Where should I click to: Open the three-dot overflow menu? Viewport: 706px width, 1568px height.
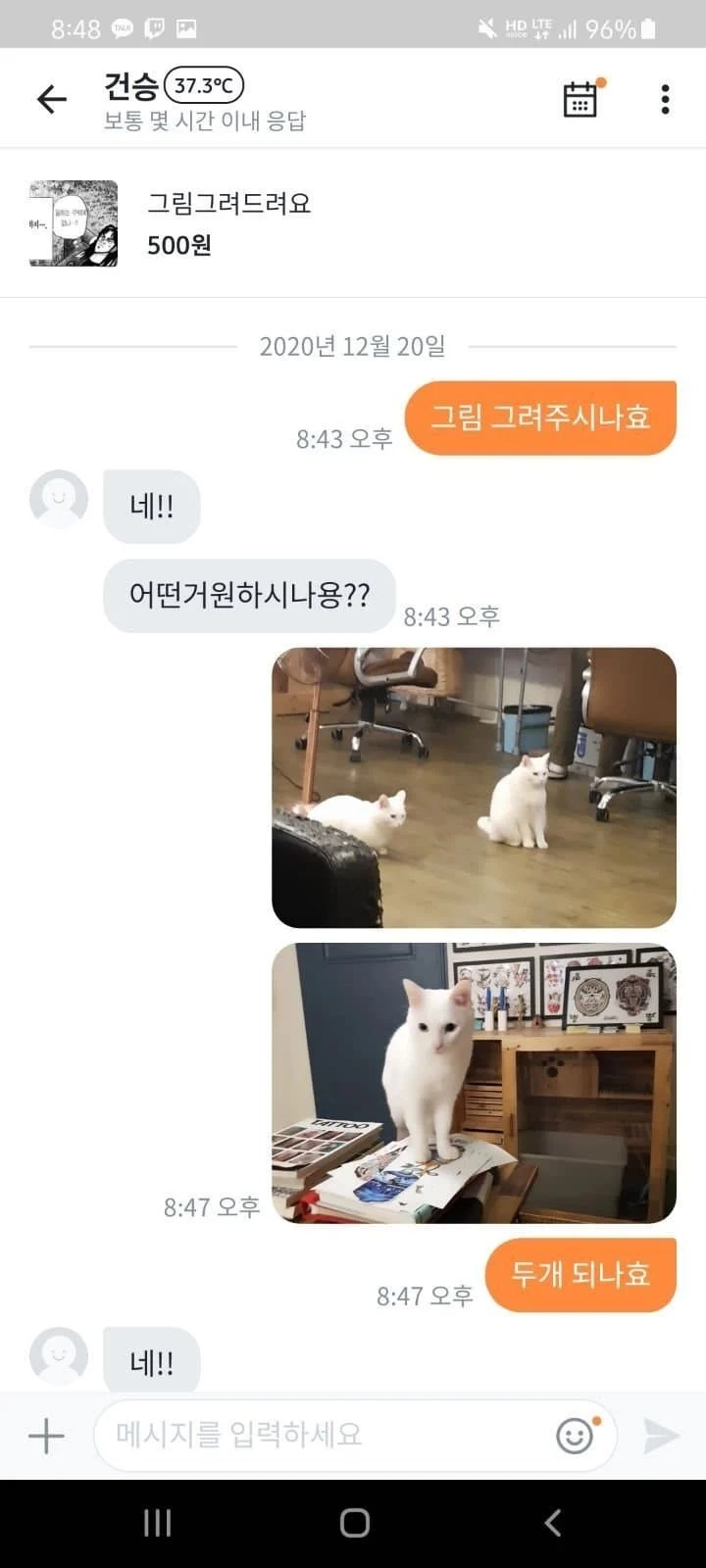pos(664,98)
